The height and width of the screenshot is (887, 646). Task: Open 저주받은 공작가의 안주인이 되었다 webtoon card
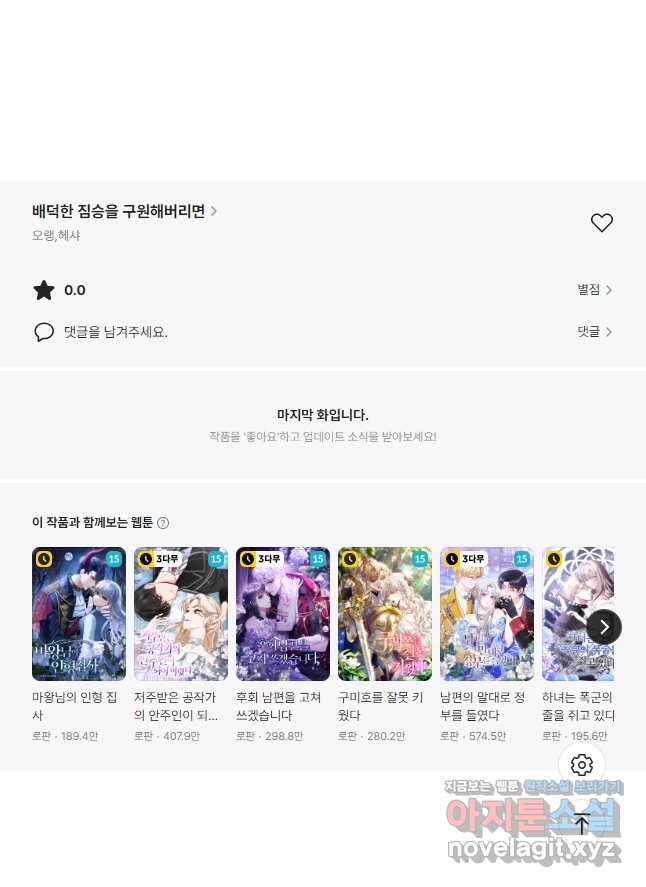181,614
